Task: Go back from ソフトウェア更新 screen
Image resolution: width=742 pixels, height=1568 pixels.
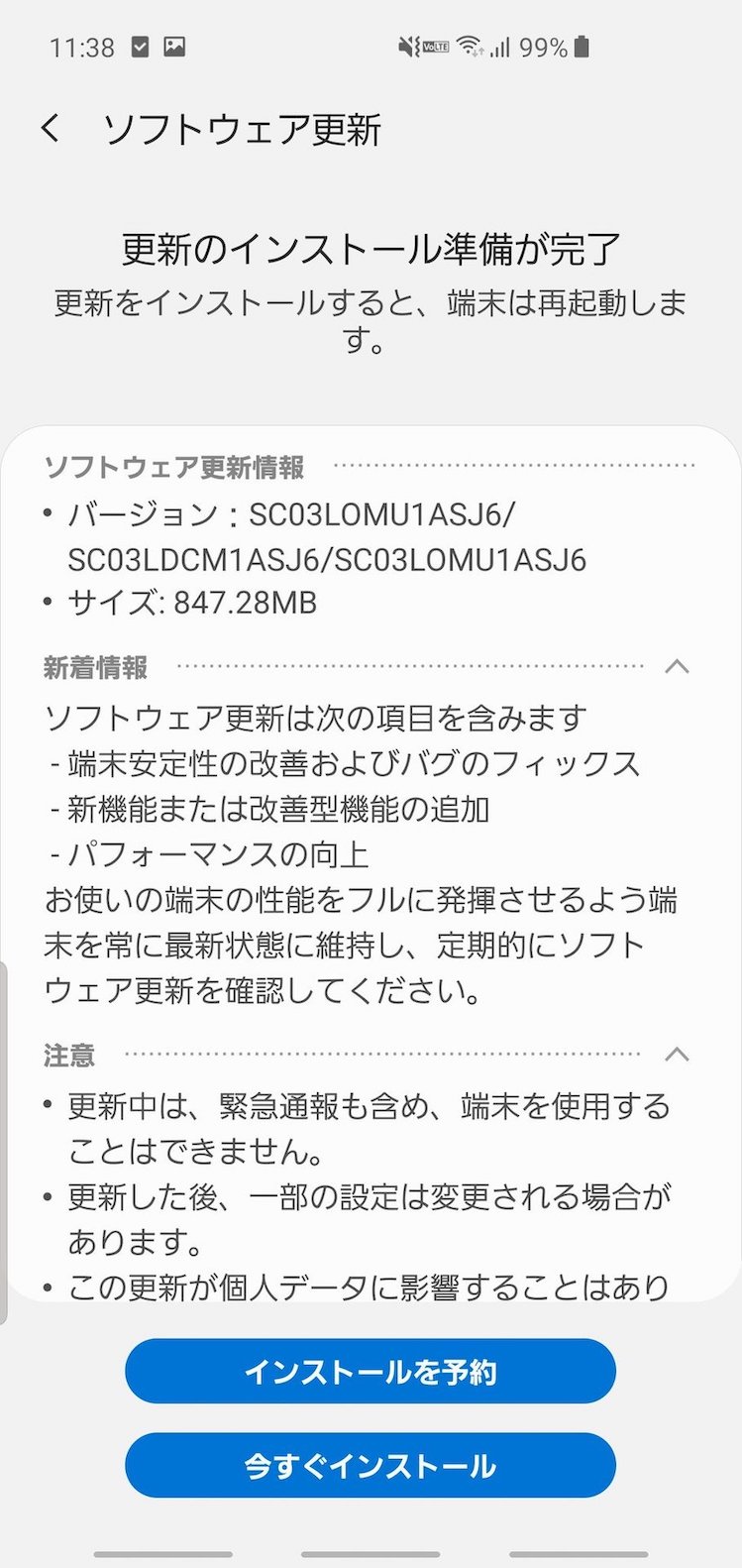Action: click(51, 129)
